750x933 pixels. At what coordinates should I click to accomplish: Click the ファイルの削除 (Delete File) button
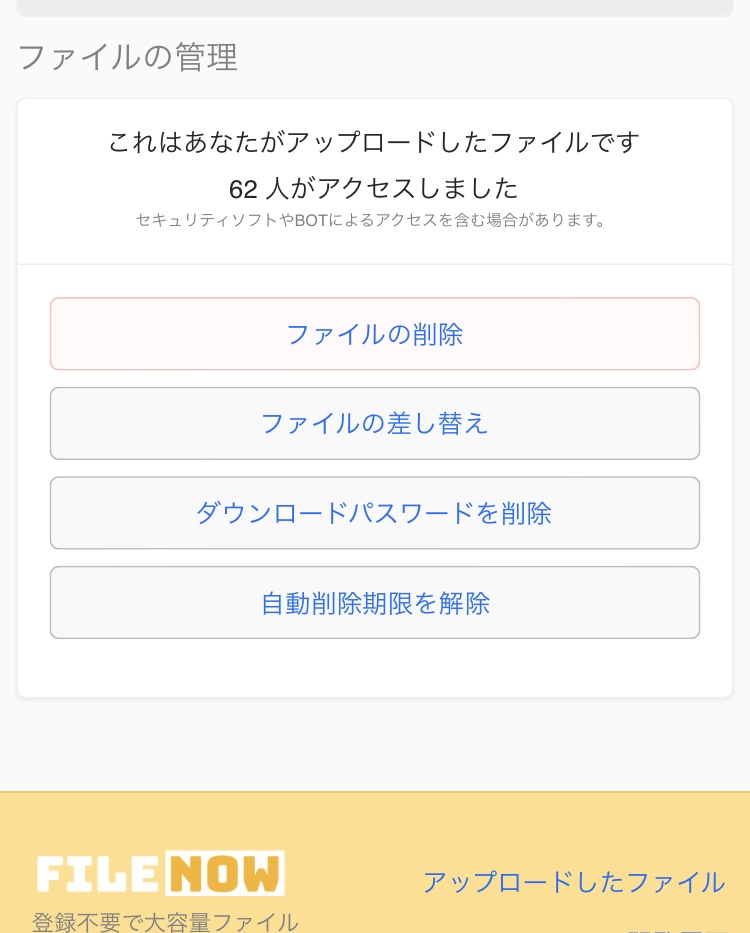click(374, 333)
